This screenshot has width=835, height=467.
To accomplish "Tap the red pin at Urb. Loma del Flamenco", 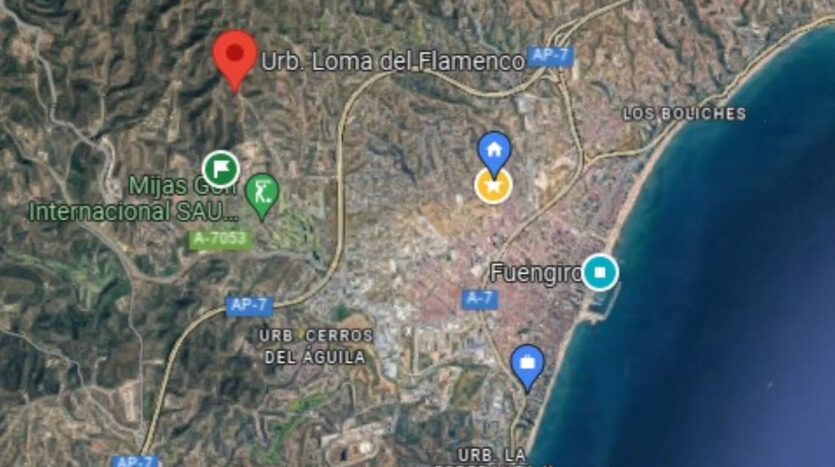I will (x=236, y=53).
